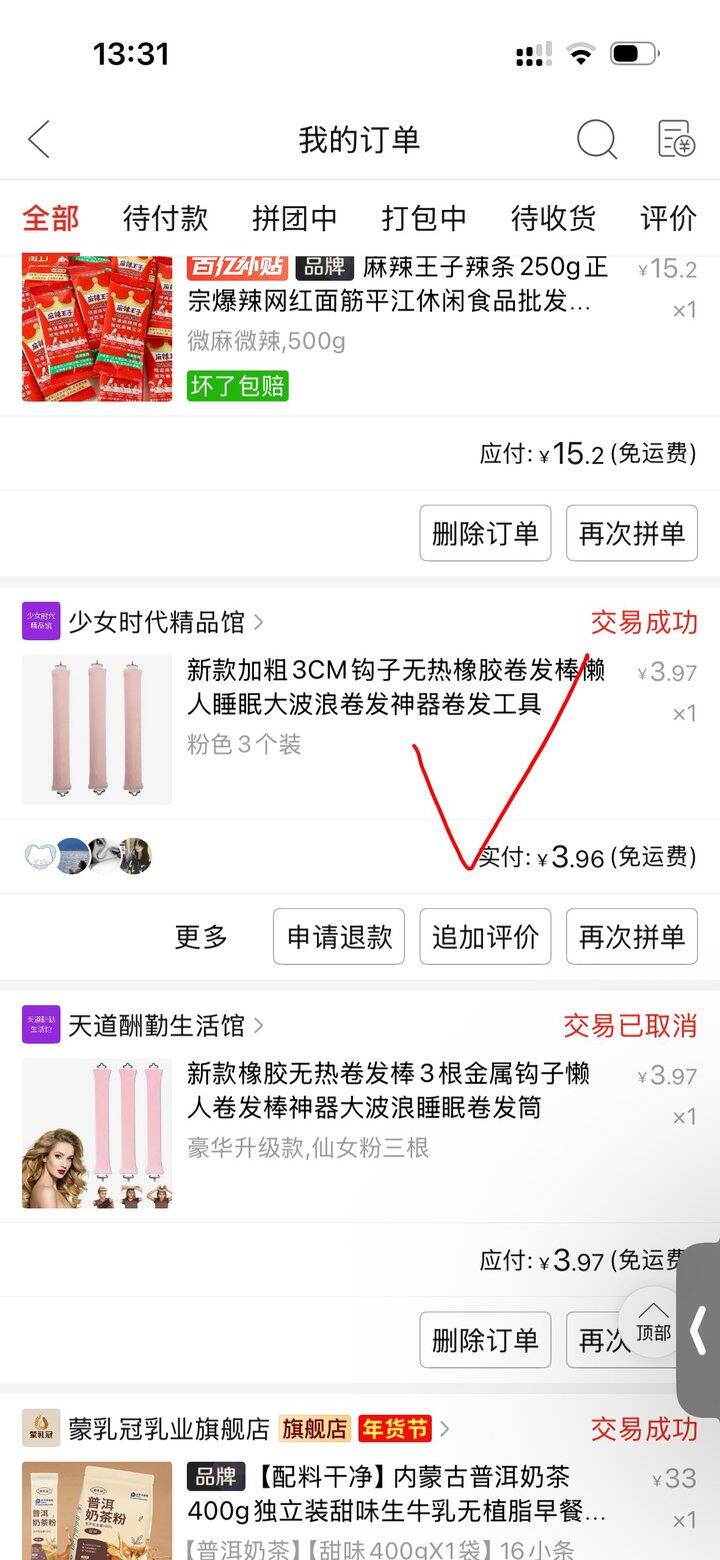Open 少女时代精品馆 store page
Viewport: 720px width, 1560px height.
(155, 622)
